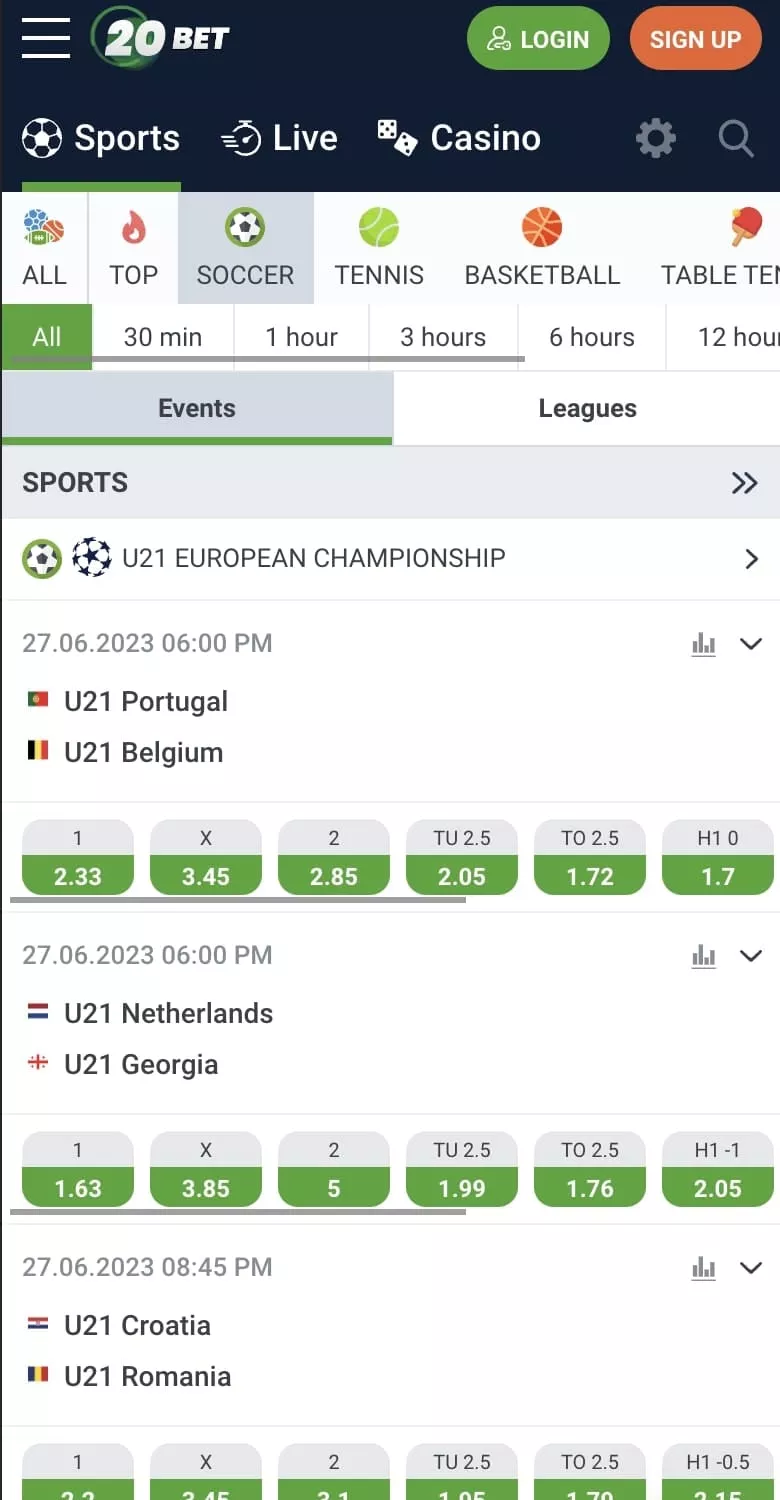Expand the SPORTS double-arrow panel
The height and width of the screenshot is (1500, 780).
point(744,483)
